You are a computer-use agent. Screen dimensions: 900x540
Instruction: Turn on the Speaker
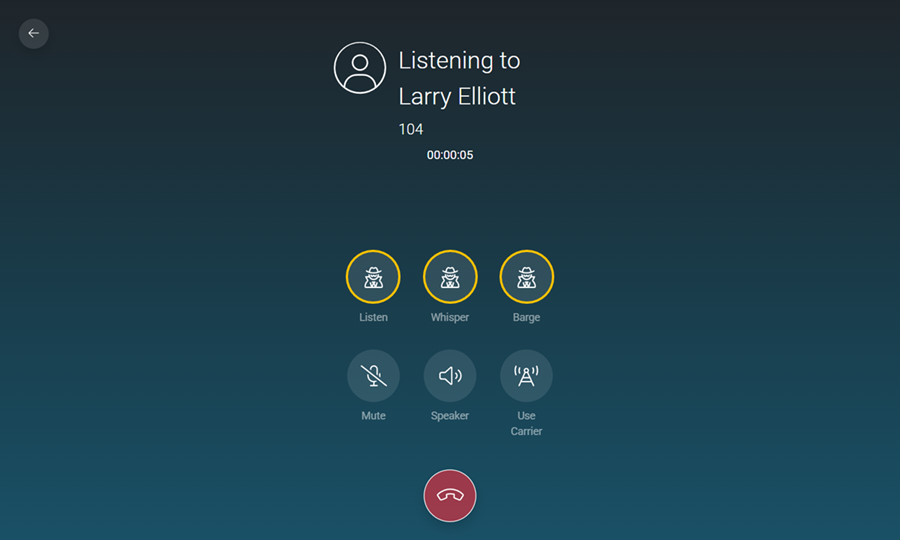450,376
